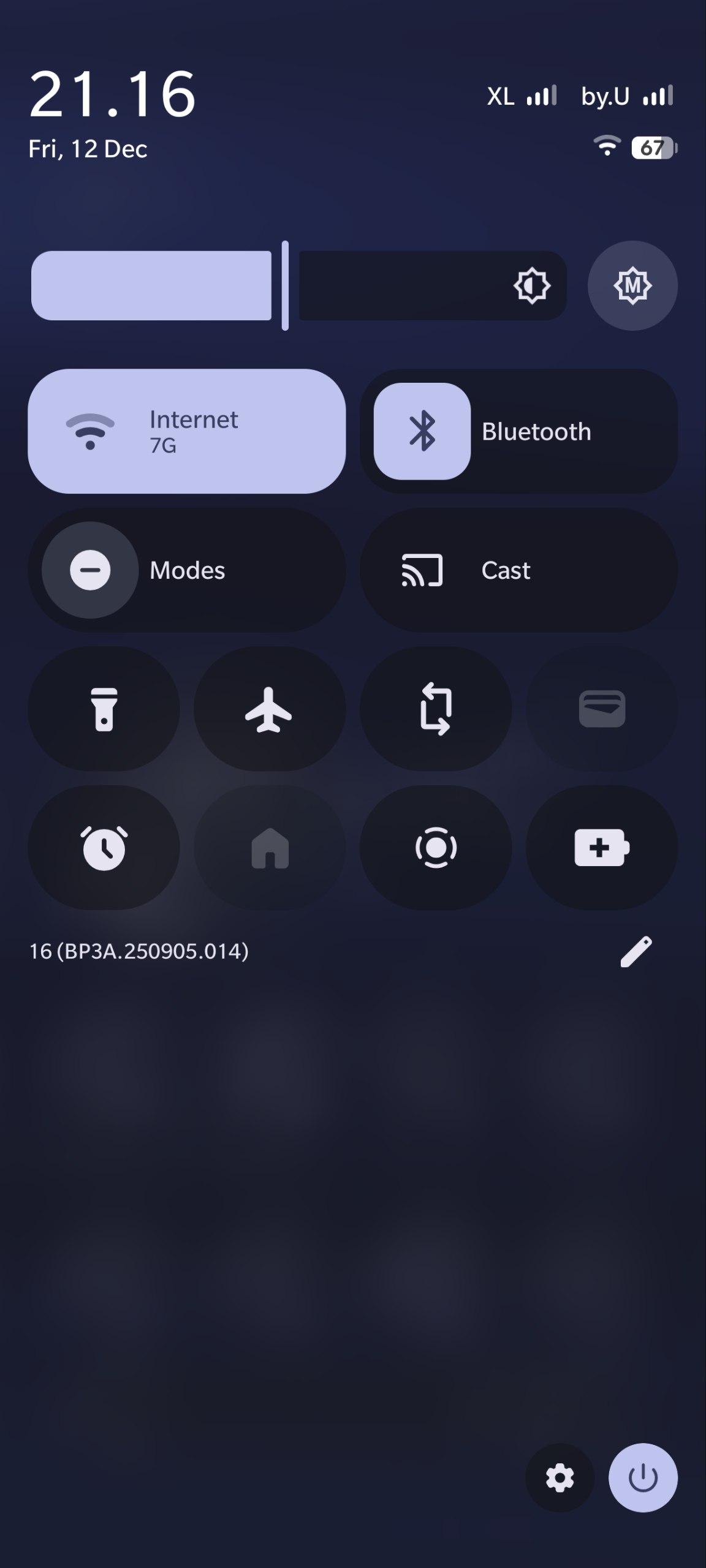Viewport: 706px width, 1568px height.
Task: Start screen recording
Action: click(x=435, y=848)
